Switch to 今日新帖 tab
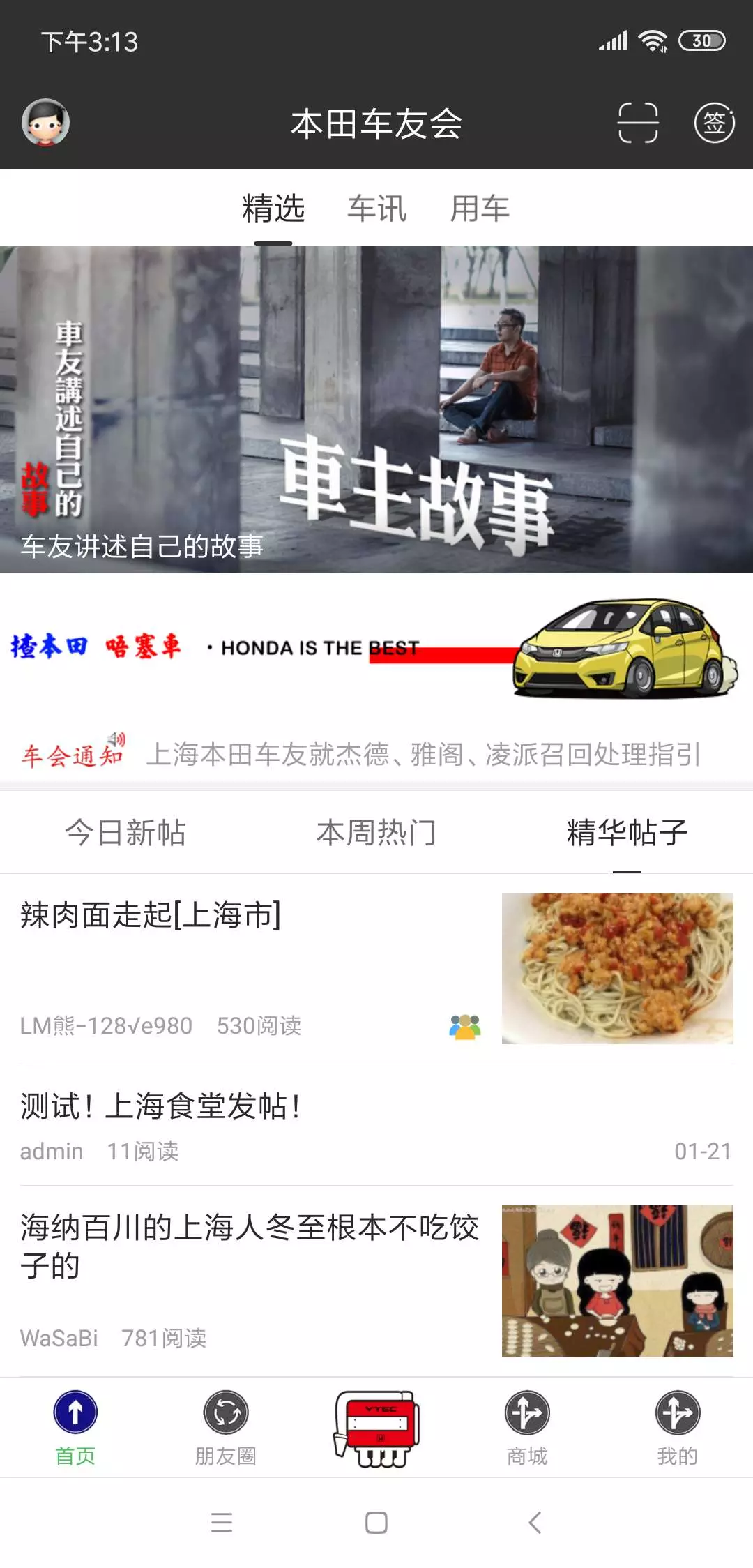Image resolution: width=753 pixels, height=1568 pixels. [125, 832]
